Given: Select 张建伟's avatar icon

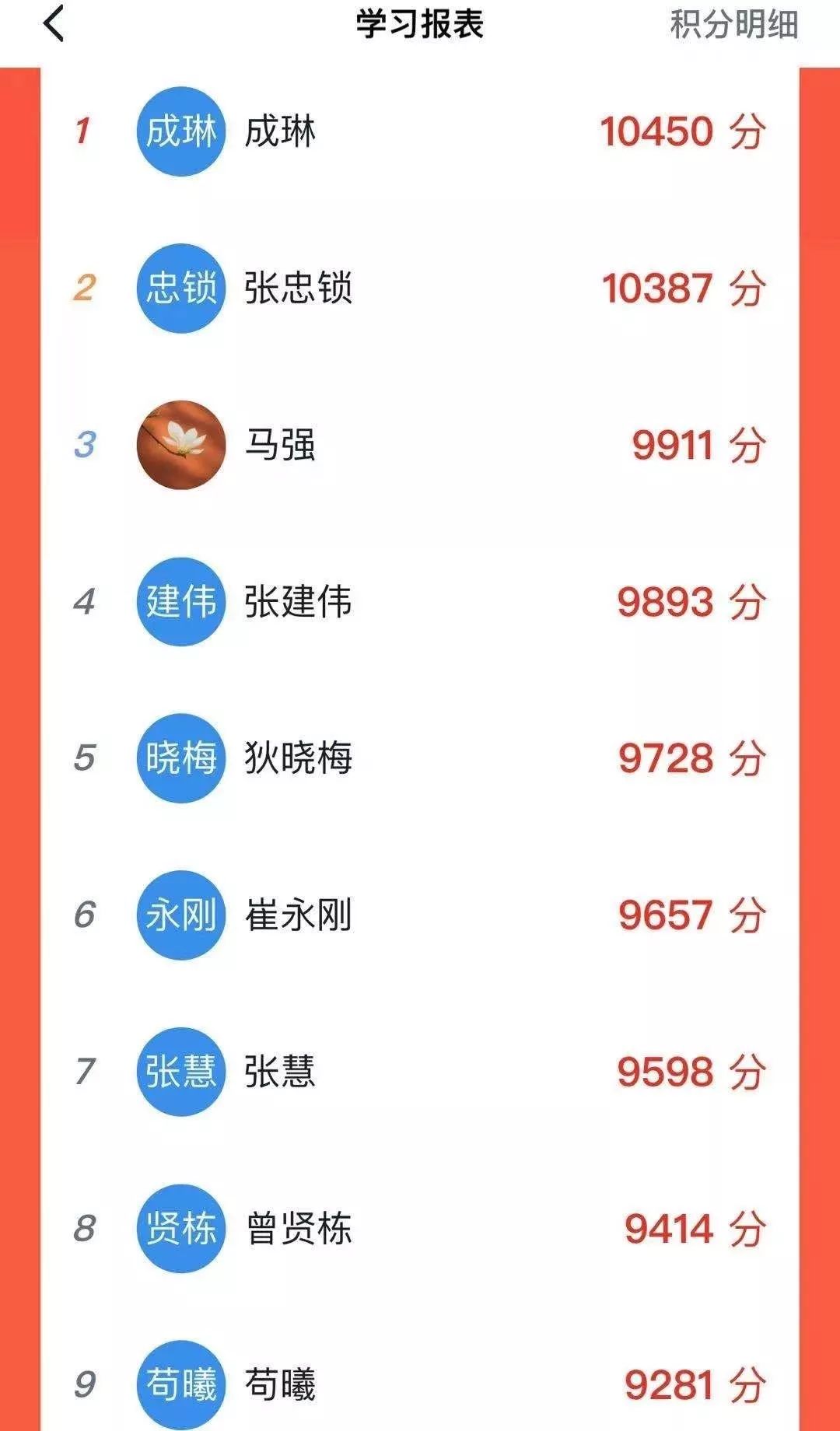Looking at the screenshot, I should tap(180, 600).
